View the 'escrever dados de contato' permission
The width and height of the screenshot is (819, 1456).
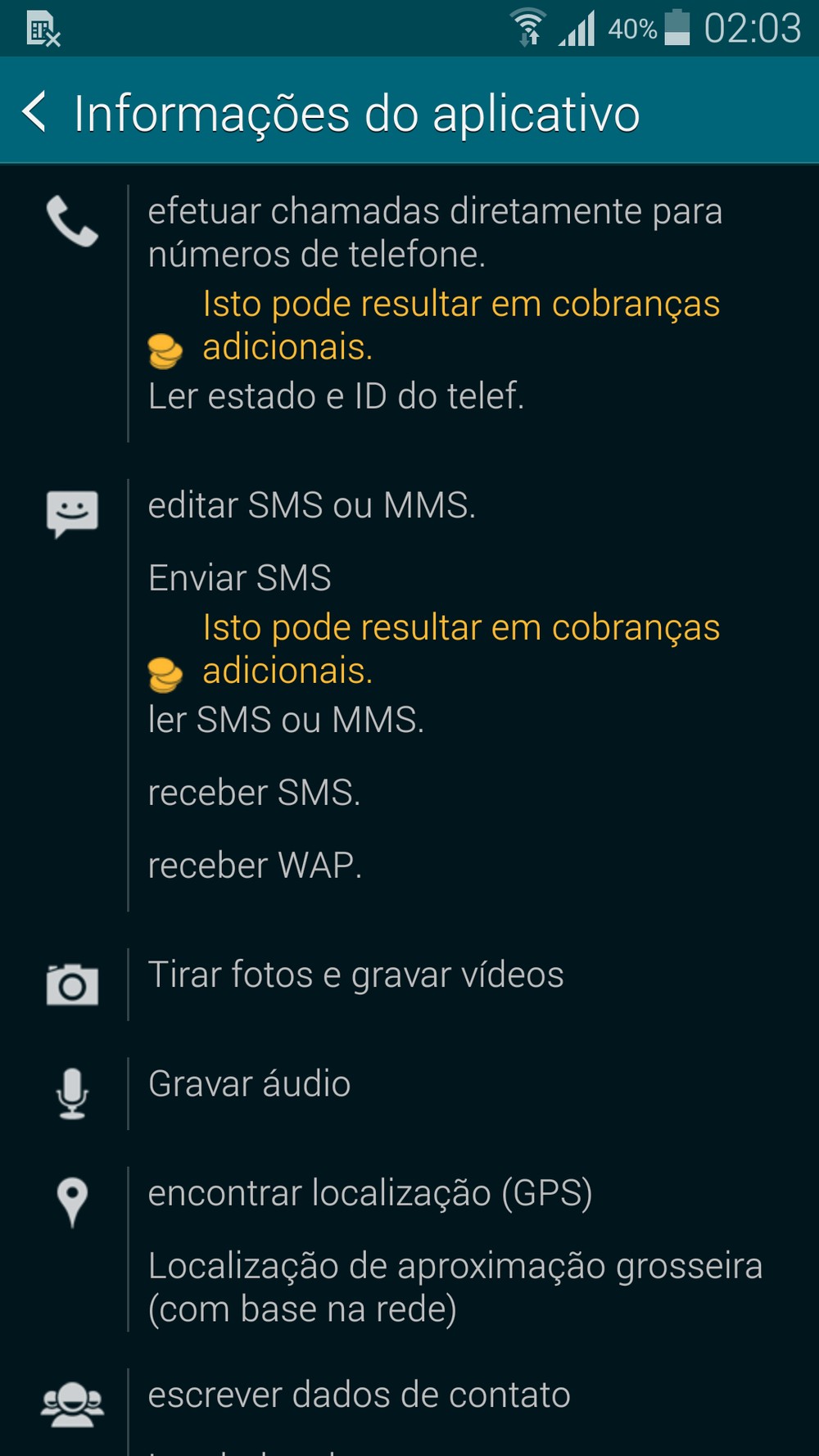pos(359,1395)
